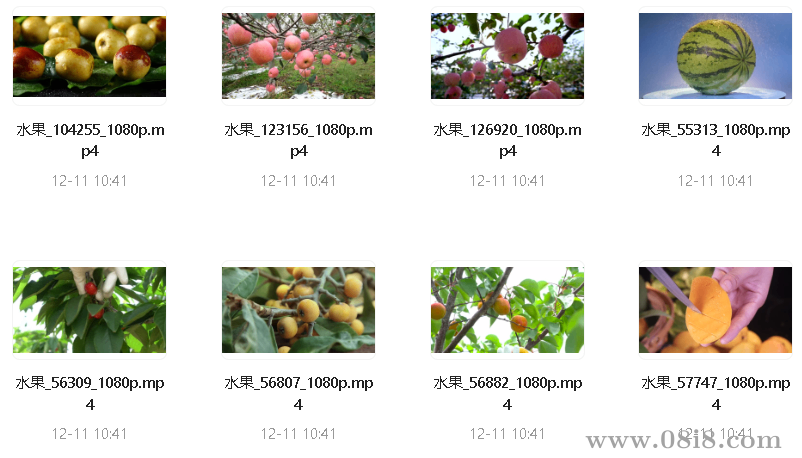Open video 水果_104255_1080p.mp4
802x458 pixels.
pos(89,56)
